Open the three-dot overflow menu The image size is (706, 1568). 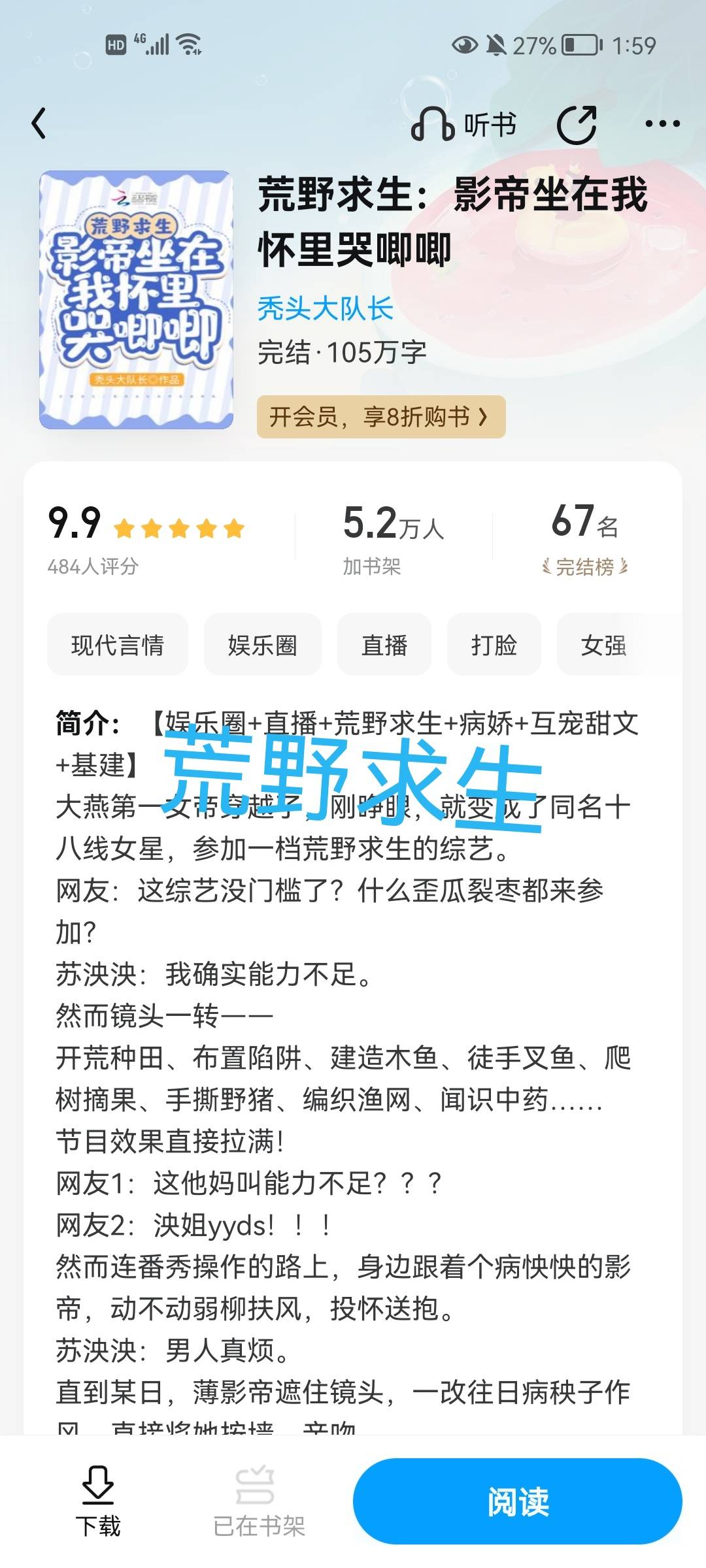tap(662, 123)
